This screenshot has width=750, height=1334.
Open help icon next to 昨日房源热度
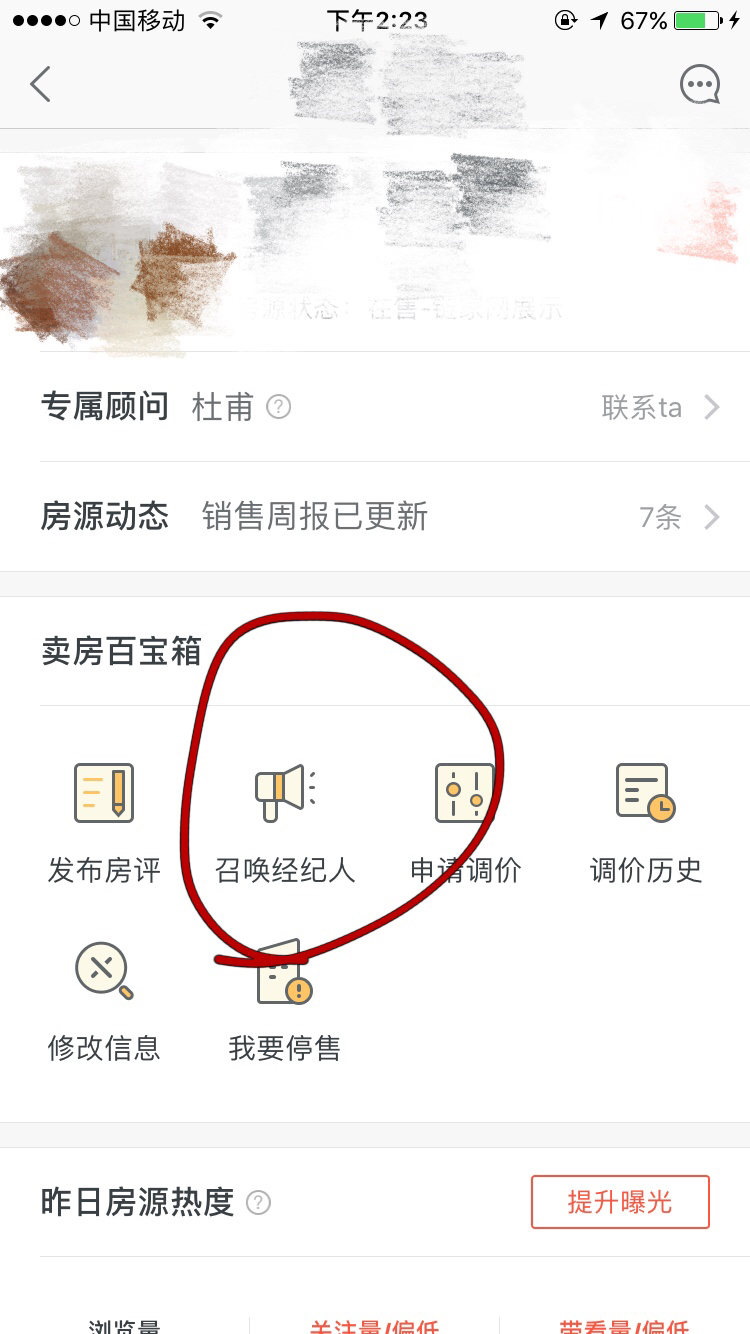coord(258,1202)
